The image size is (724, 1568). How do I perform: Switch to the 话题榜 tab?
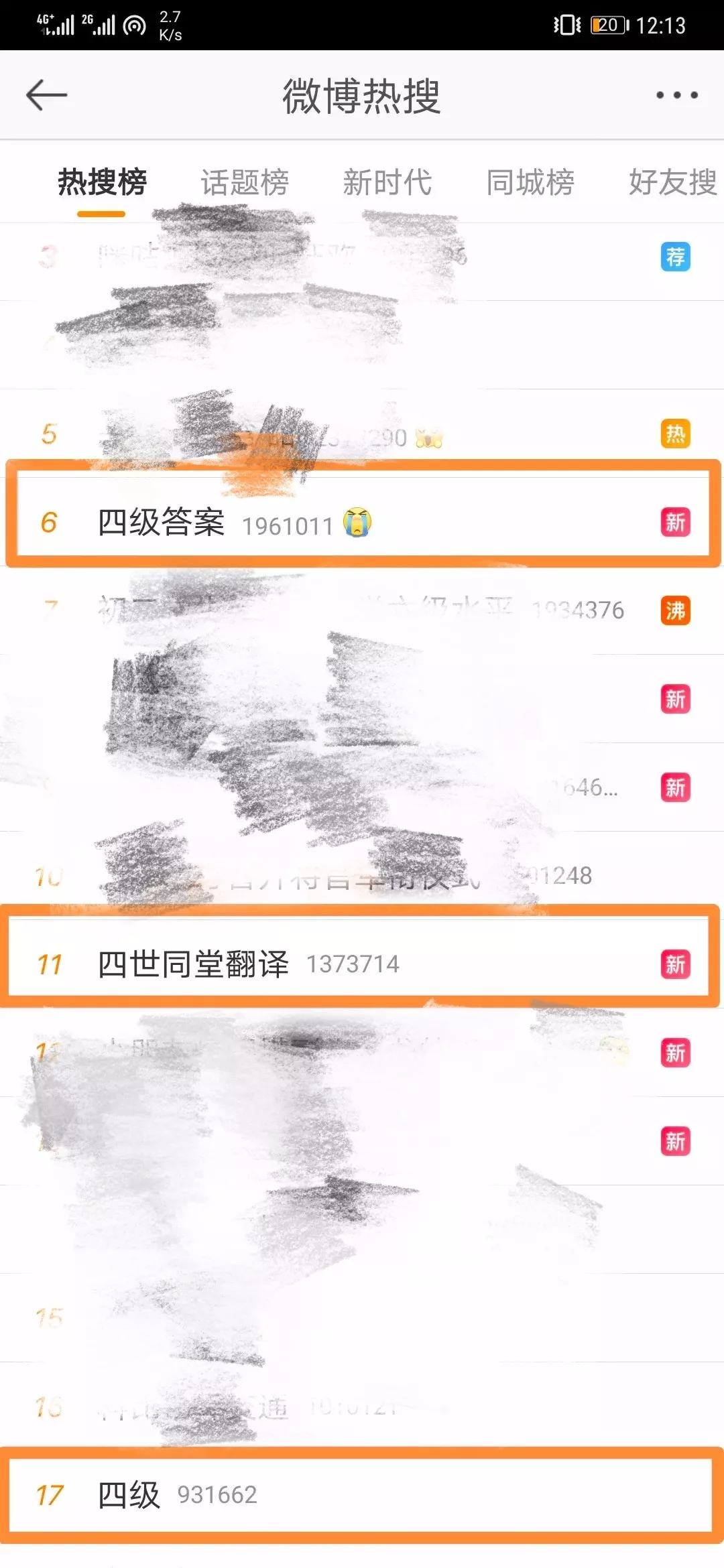245,182
